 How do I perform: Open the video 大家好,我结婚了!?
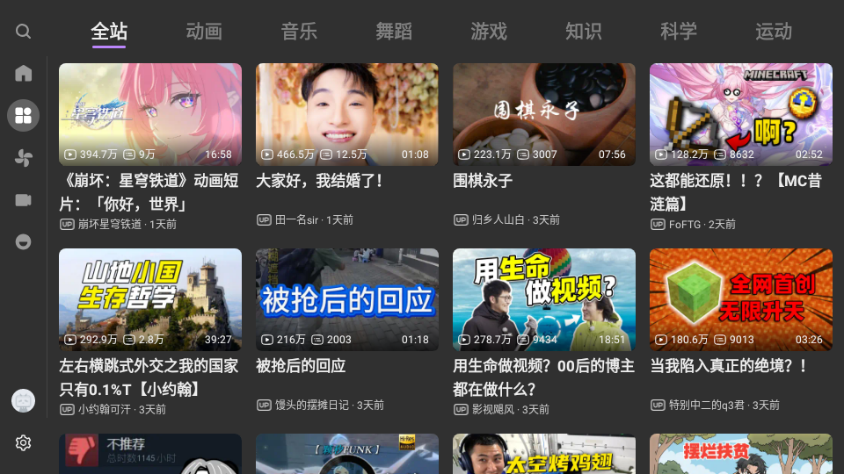tap(347, 115)
